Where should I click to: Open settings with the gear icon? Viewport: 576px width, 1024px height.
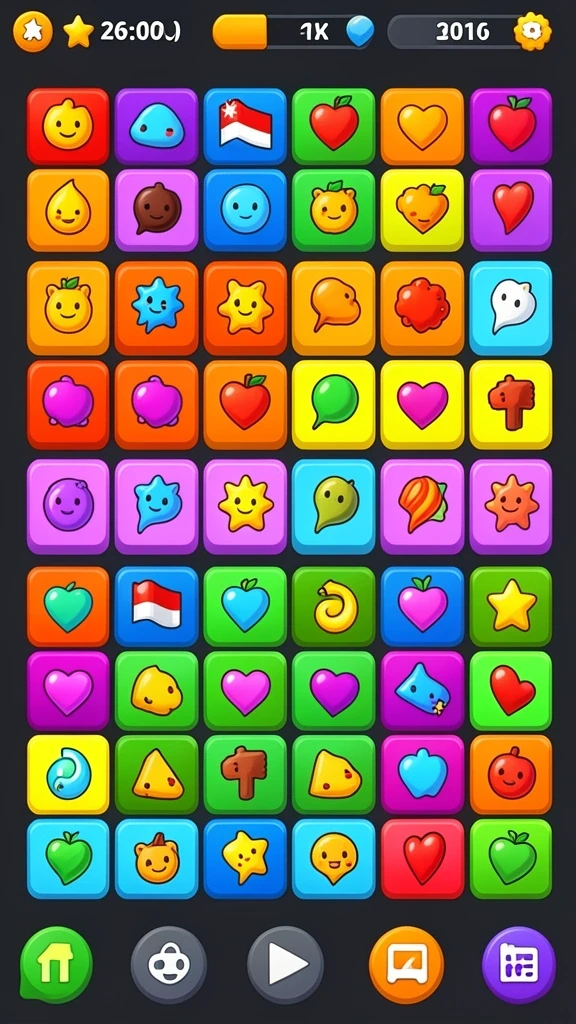coord(533,31)
